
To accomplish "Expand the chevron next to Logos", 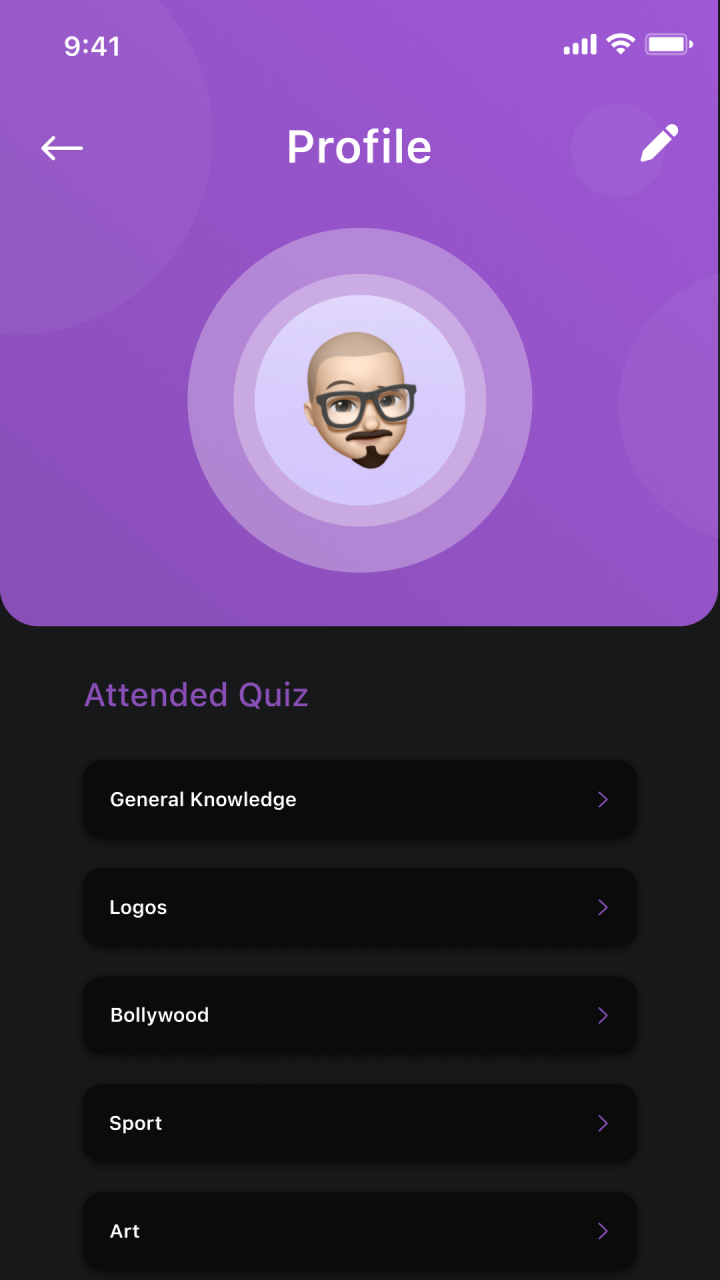I will pyautogui.click(x=602, y=907).
